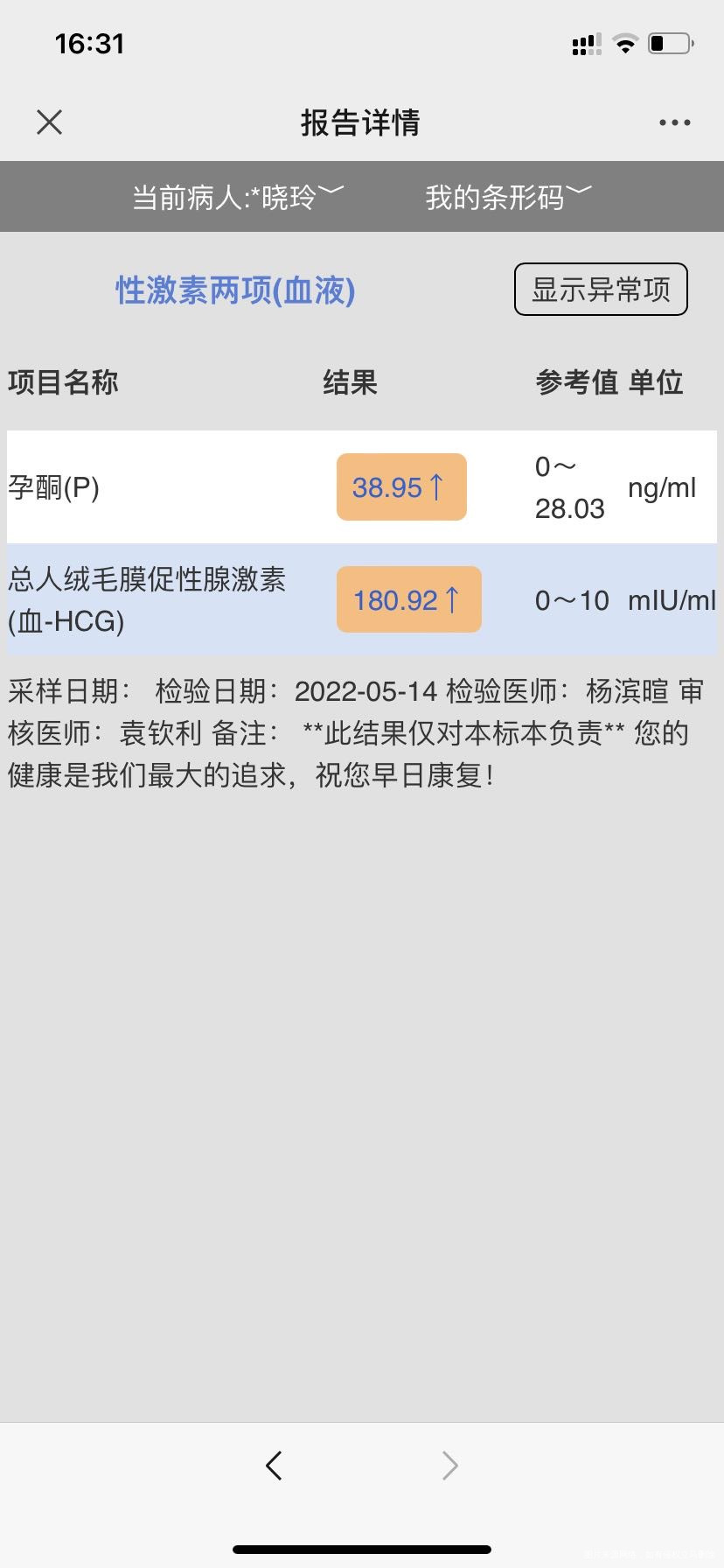
Task: Open the 性激素两项(血液) report title
Action: pyautogui.click(x=236, y=290)
